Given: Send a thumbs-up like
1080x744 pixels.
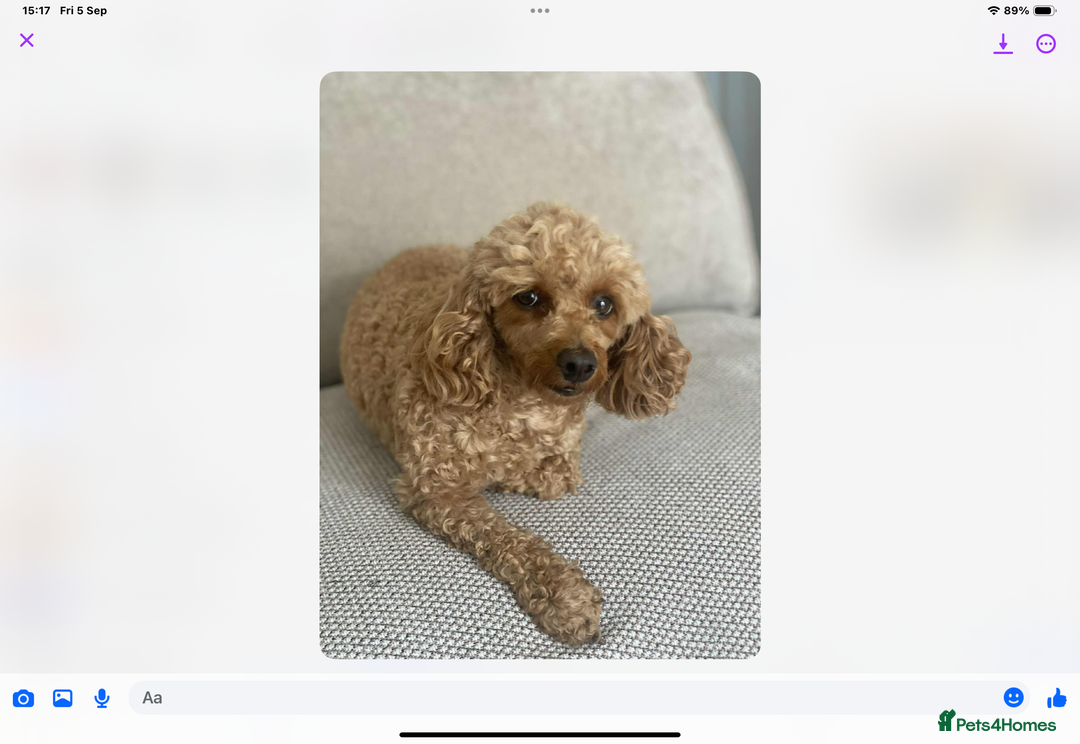Looking at the screenshot, I should click(1057, 697).
